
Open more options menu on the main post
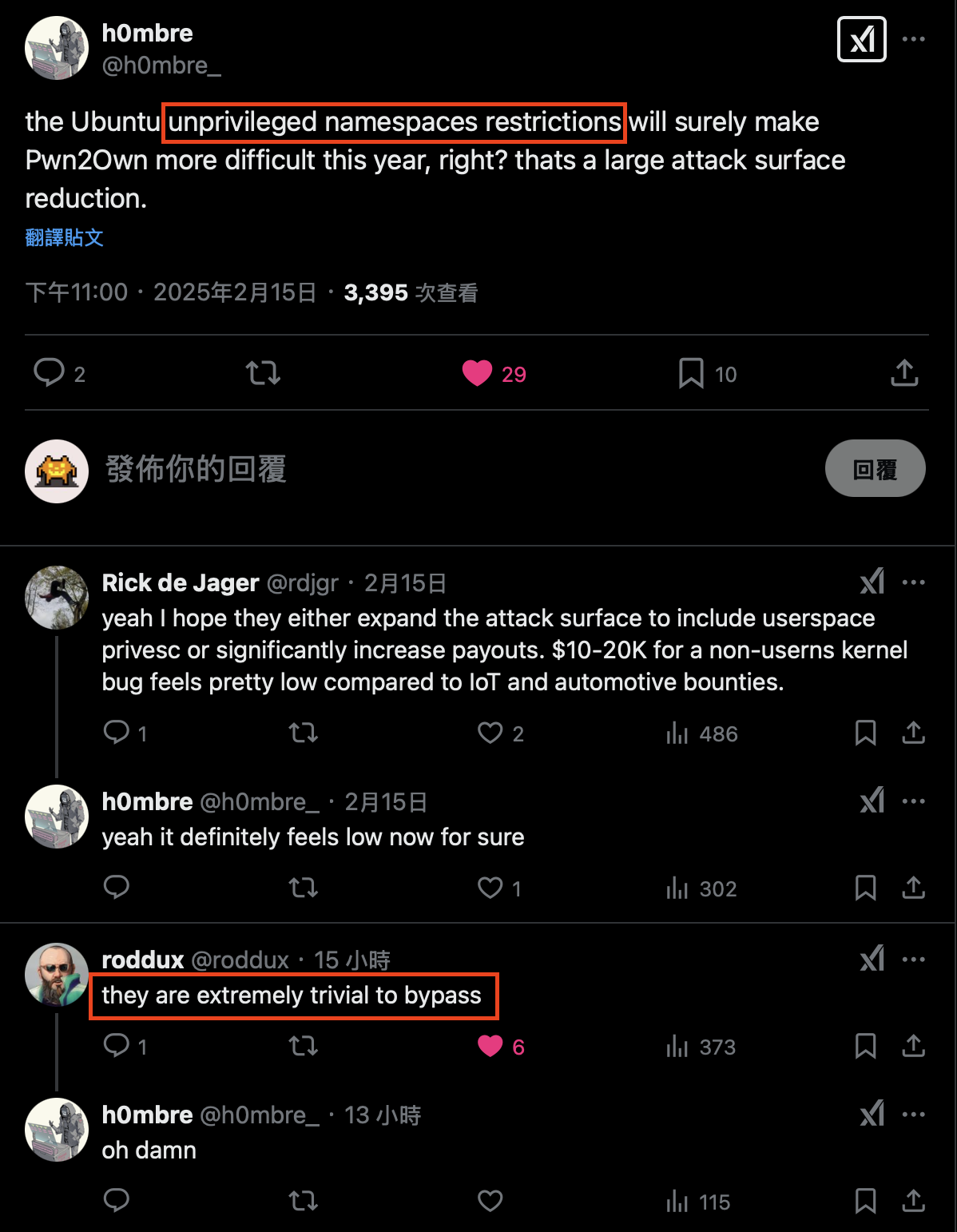pyautogui.click(x=914, y=38)
